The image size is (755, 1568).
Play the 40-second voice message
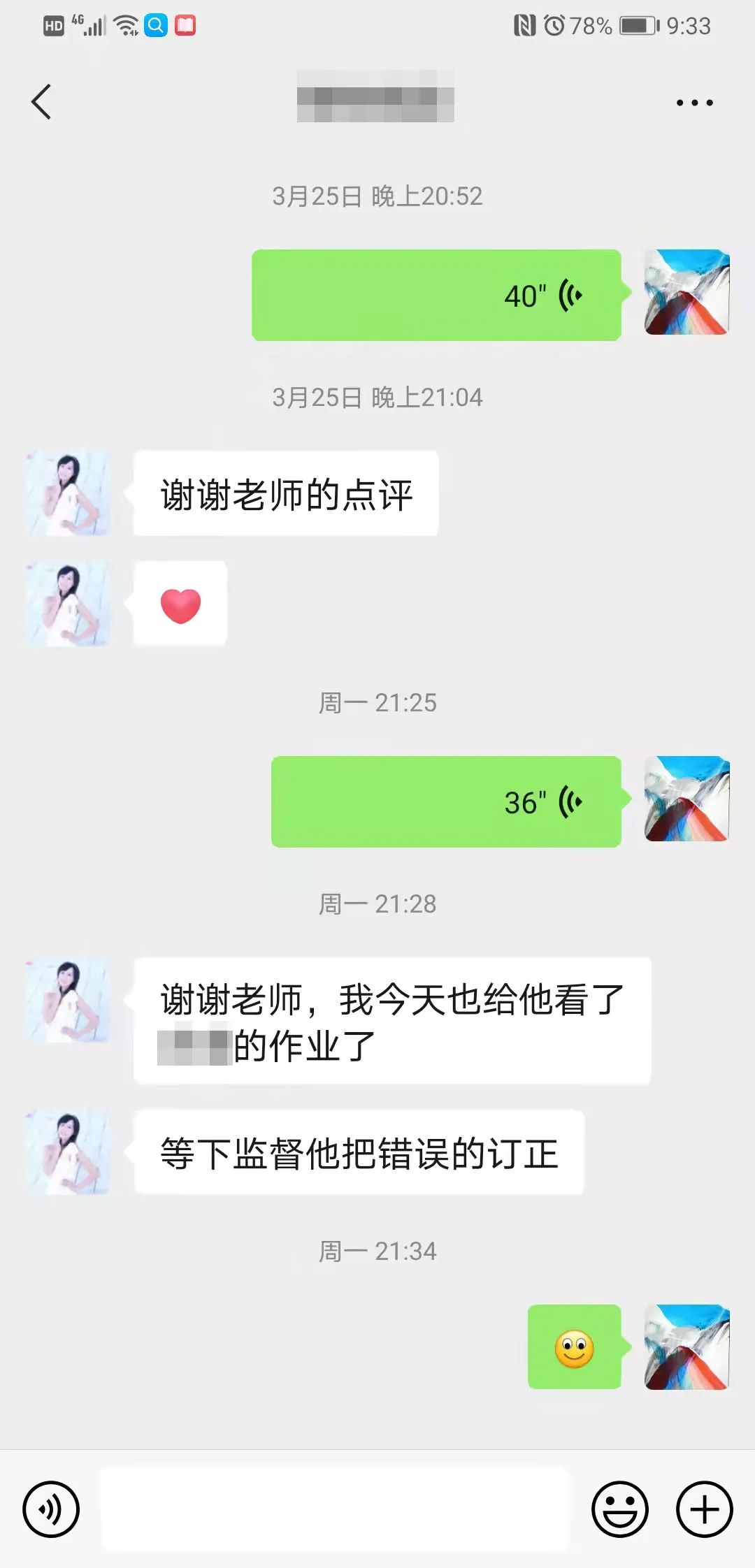coord(436,296)
